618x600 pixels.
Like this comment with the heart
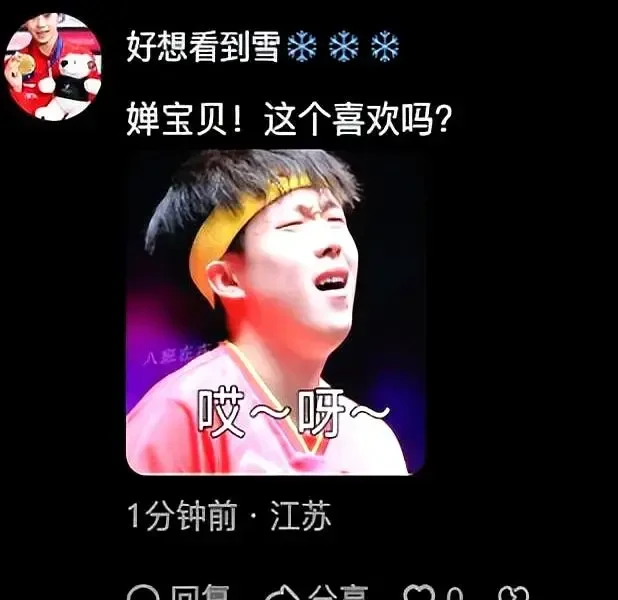tap(420, 593)
